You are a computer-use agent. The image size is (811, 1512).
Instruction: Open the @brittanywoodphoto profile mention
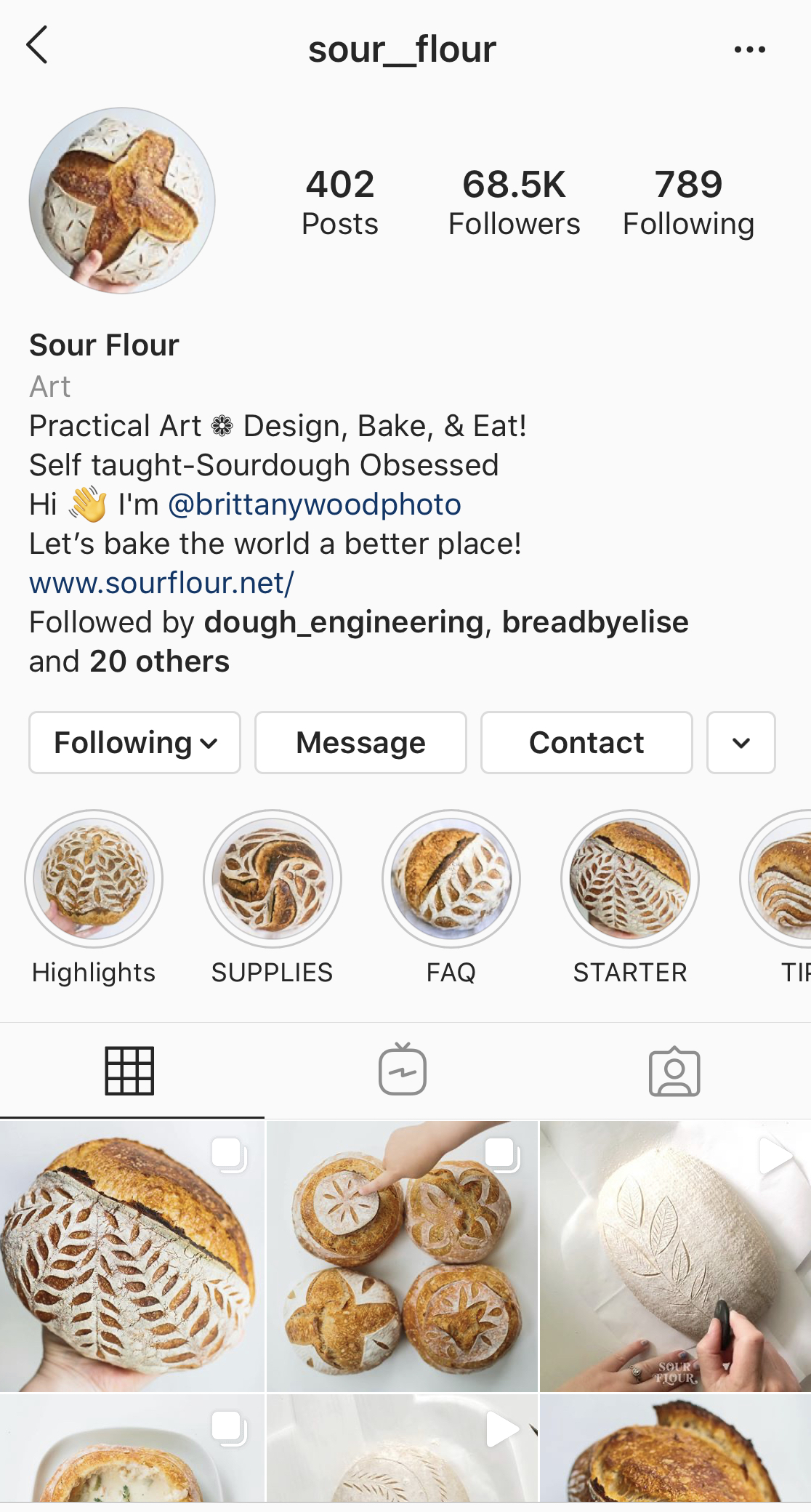point(315,504)
